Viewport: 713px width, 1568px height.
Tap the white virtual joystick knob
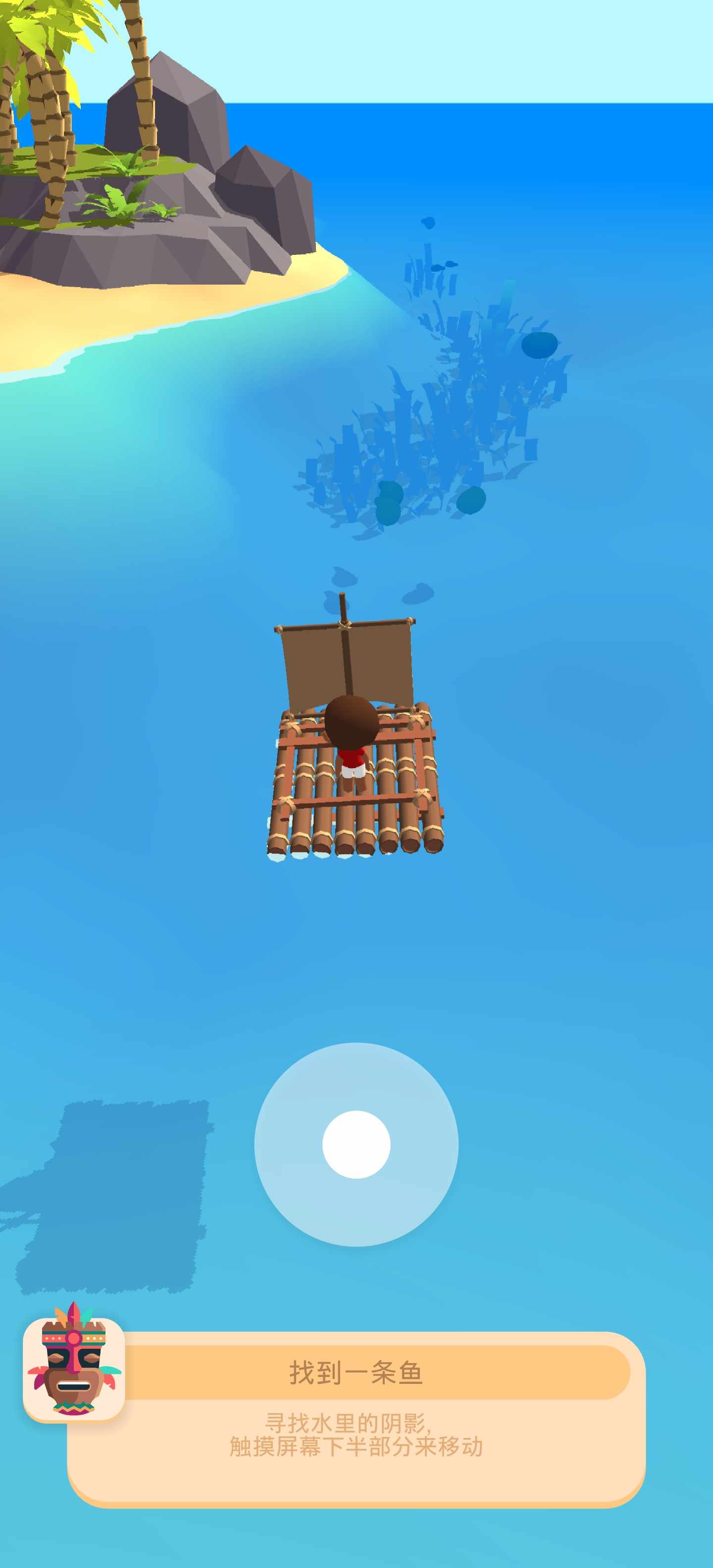(x=356, y=1144)
